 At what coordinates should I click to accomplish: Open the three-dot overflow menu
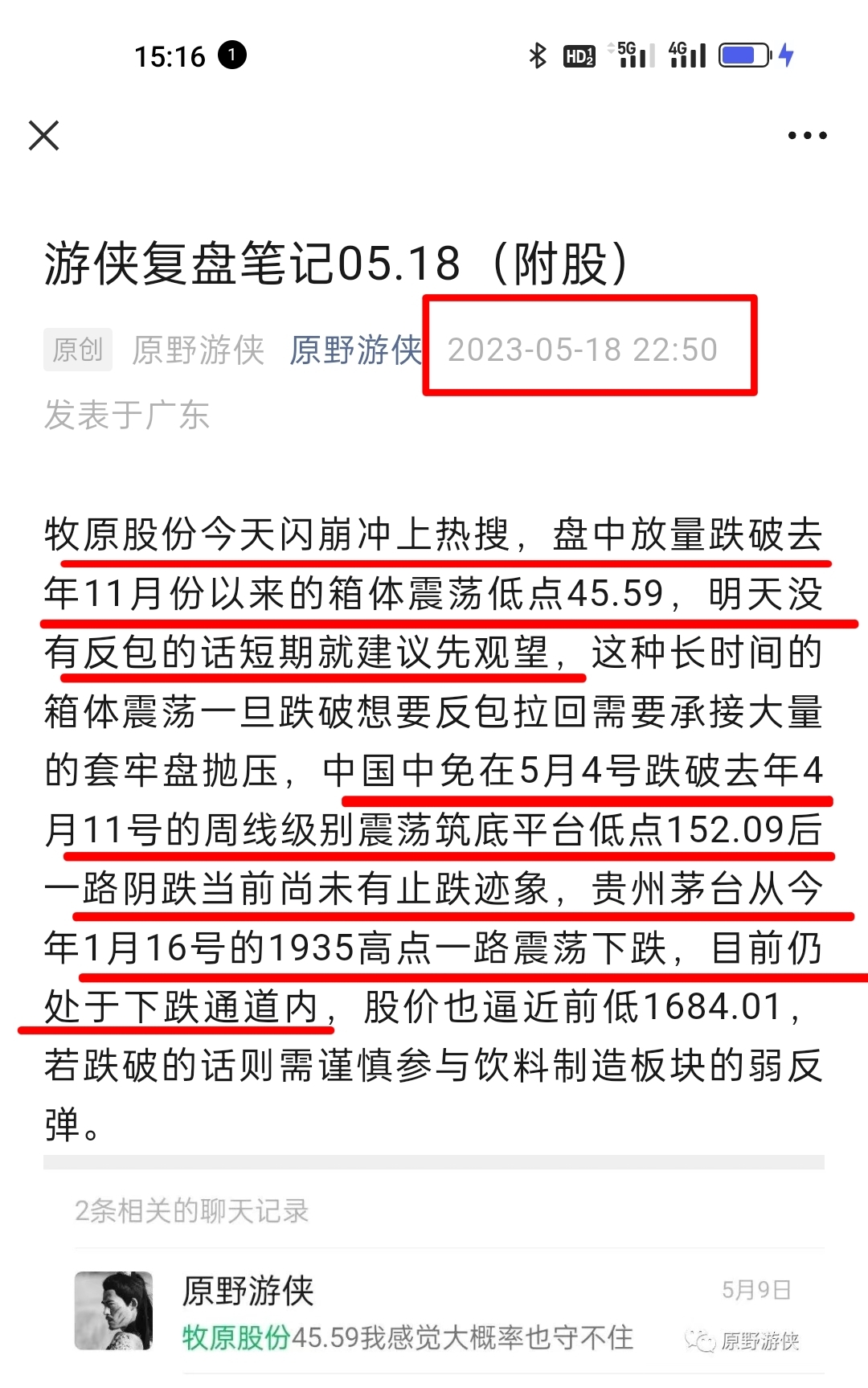click(x=807, y=136)
